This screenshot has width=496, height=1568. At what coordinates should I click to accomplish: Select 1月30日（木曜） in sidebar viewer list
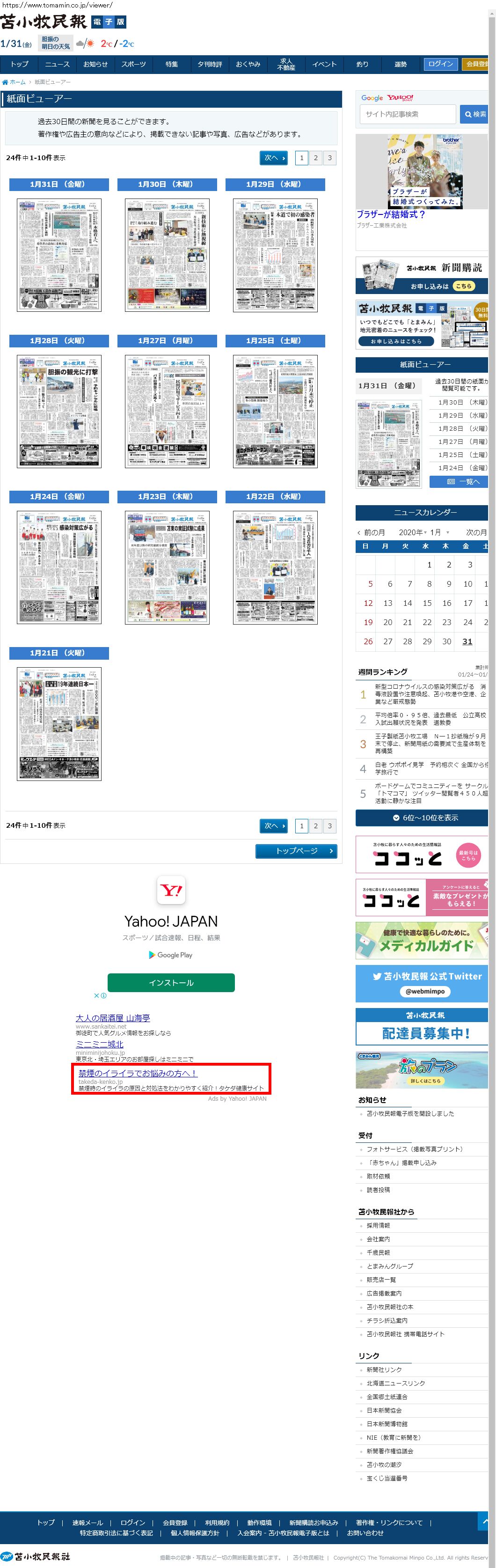(x=462, y=402)
